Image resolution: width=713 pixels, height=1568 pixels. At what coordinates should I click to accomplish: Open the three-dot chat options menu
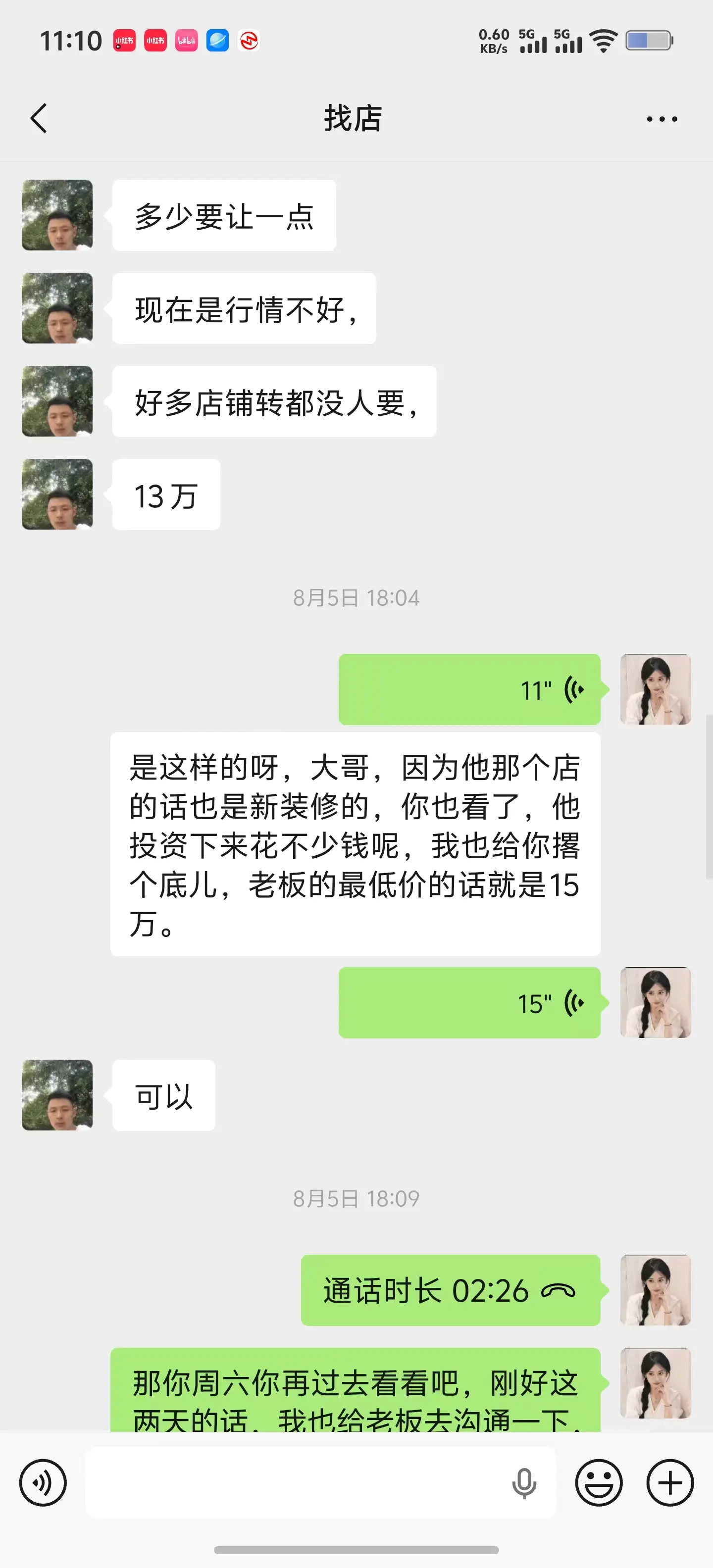662,119
